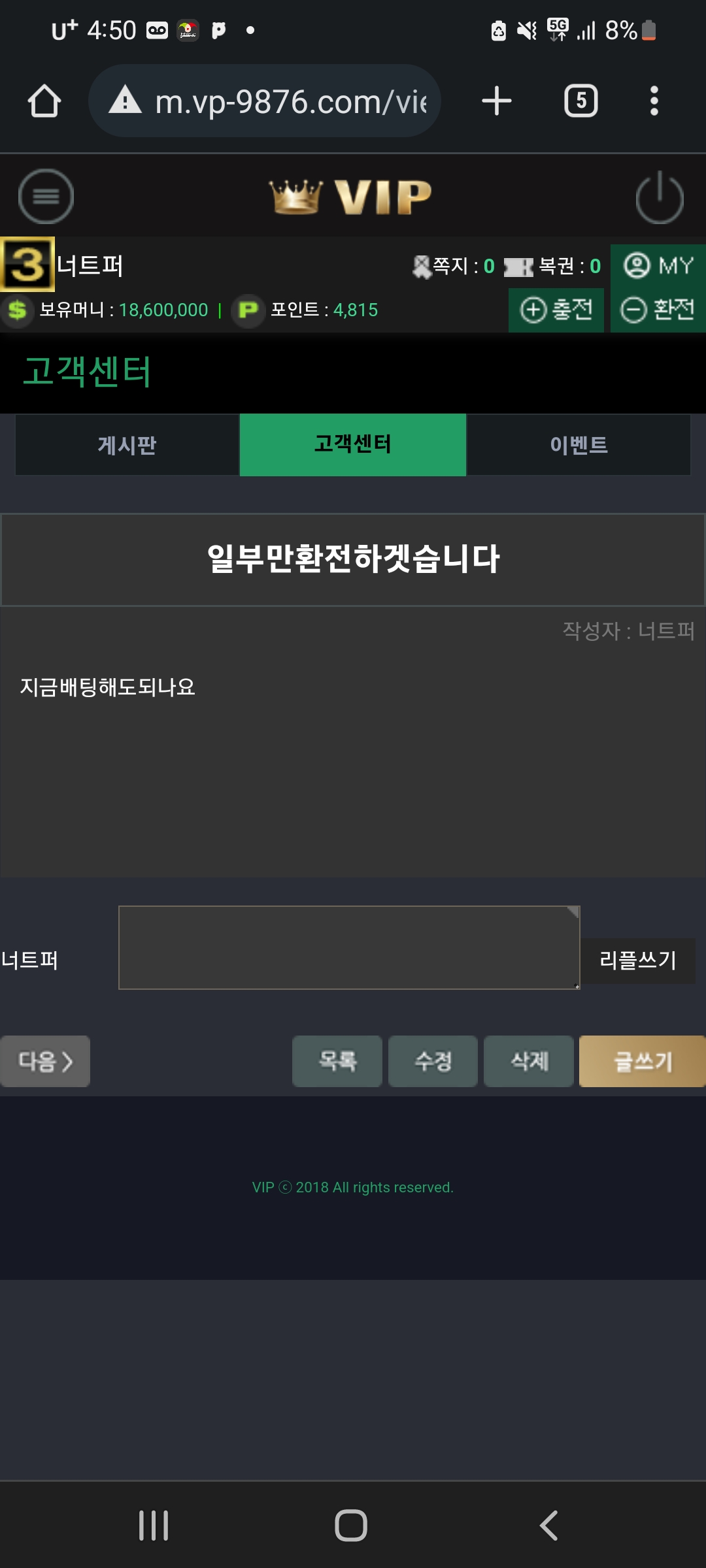Write a new post with 글쓰기
Viewport: 706px width, 1568px height.
(642, 1061)
